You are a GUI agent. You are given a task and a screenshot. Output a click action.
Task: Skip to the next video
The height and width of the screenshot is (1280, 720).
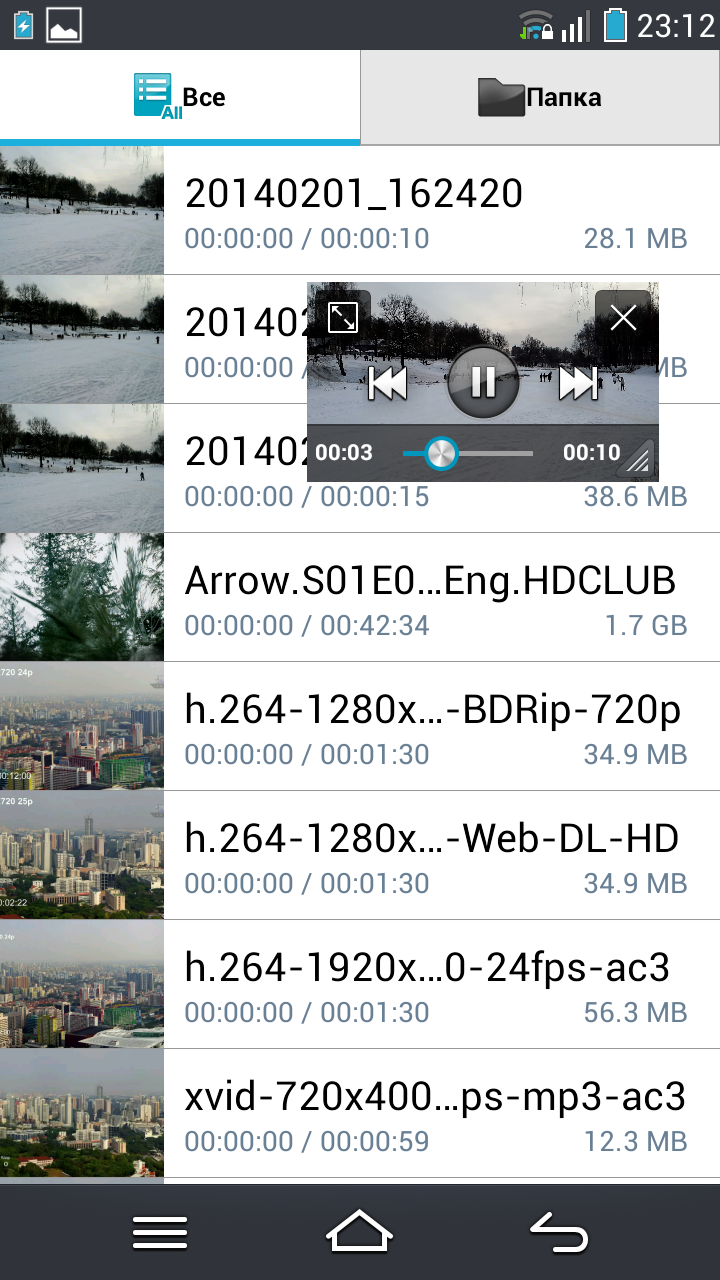click(x=578, y=382)
